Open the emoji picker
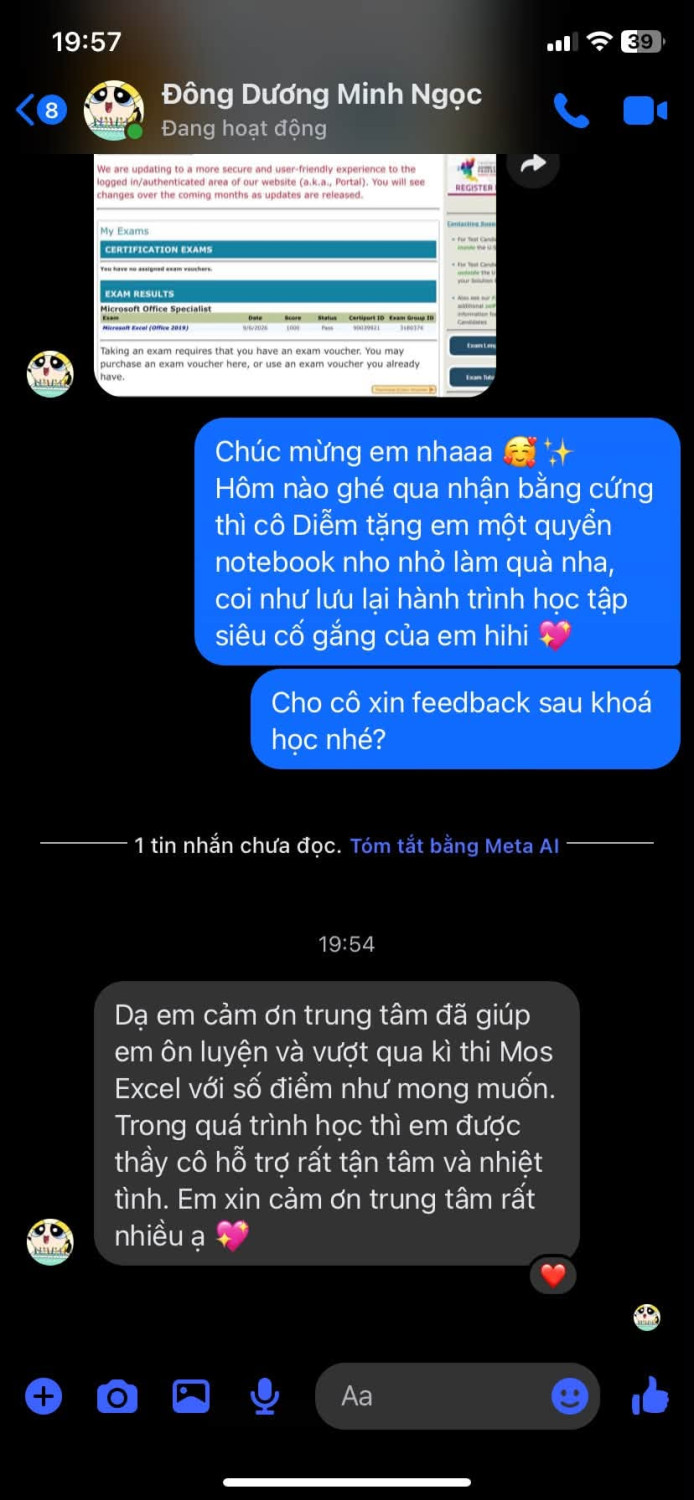Screen dimensions: 694x1500 click(x=570, y=1396)
